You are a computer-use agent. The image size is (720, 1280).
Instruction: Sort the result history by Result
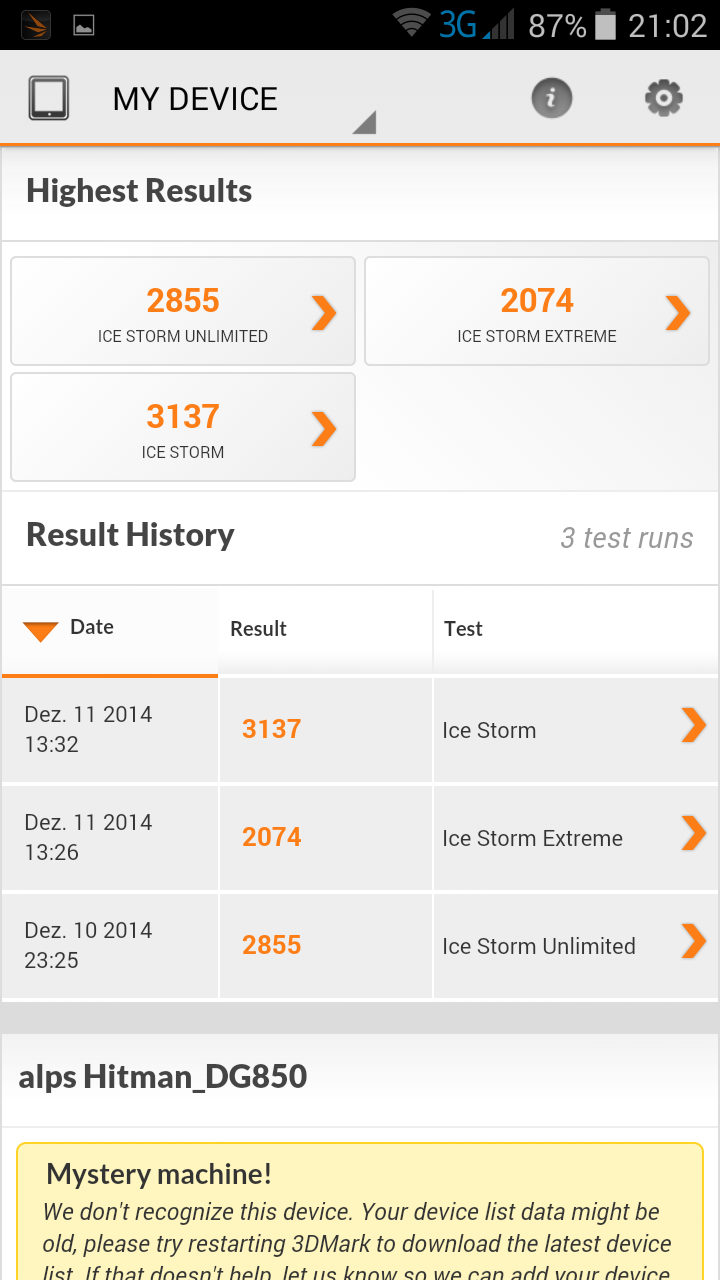(259, 629)
